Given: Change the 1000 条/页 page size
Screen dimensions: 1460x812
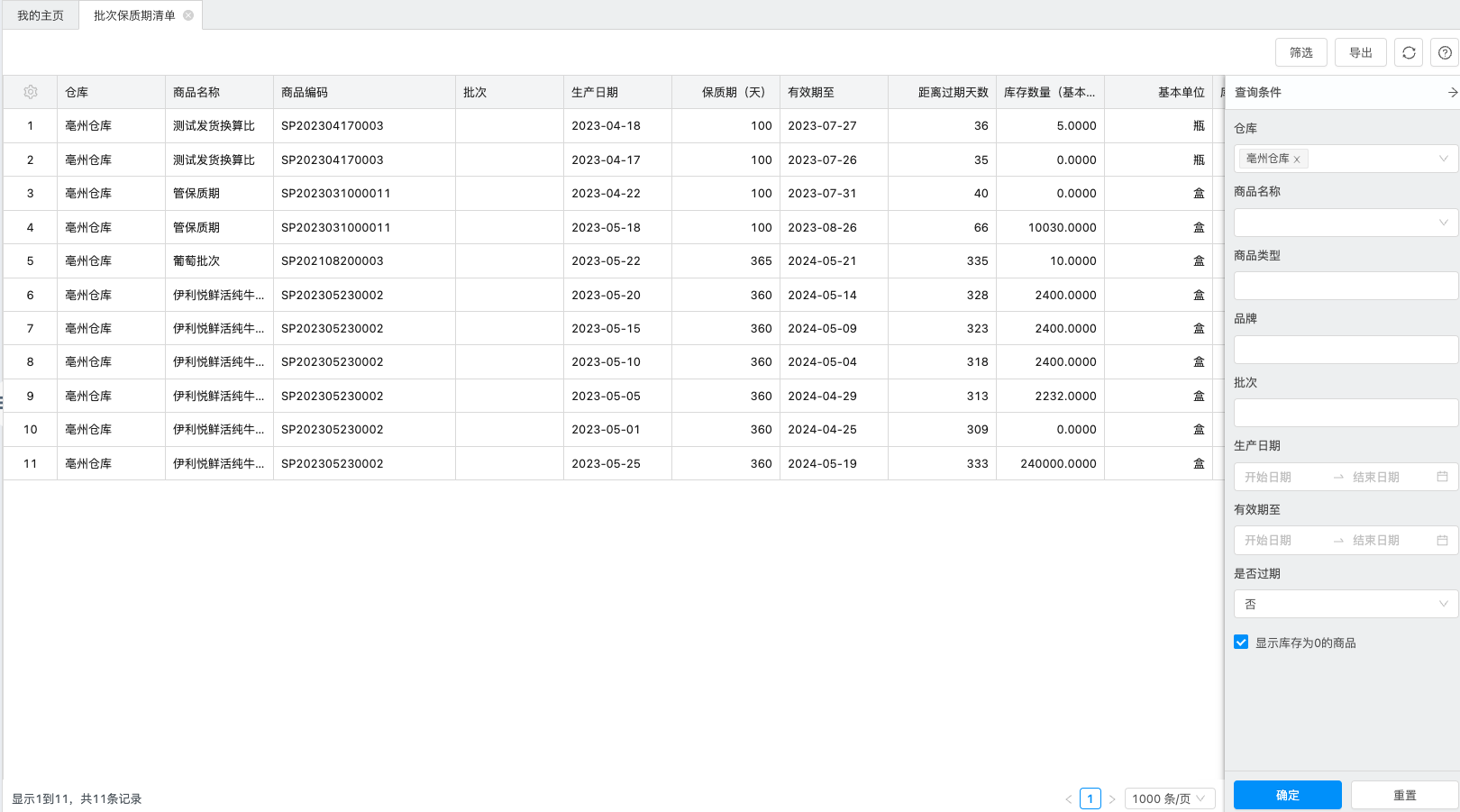Looking at the screenshot, I should [x=1169, y=798].
